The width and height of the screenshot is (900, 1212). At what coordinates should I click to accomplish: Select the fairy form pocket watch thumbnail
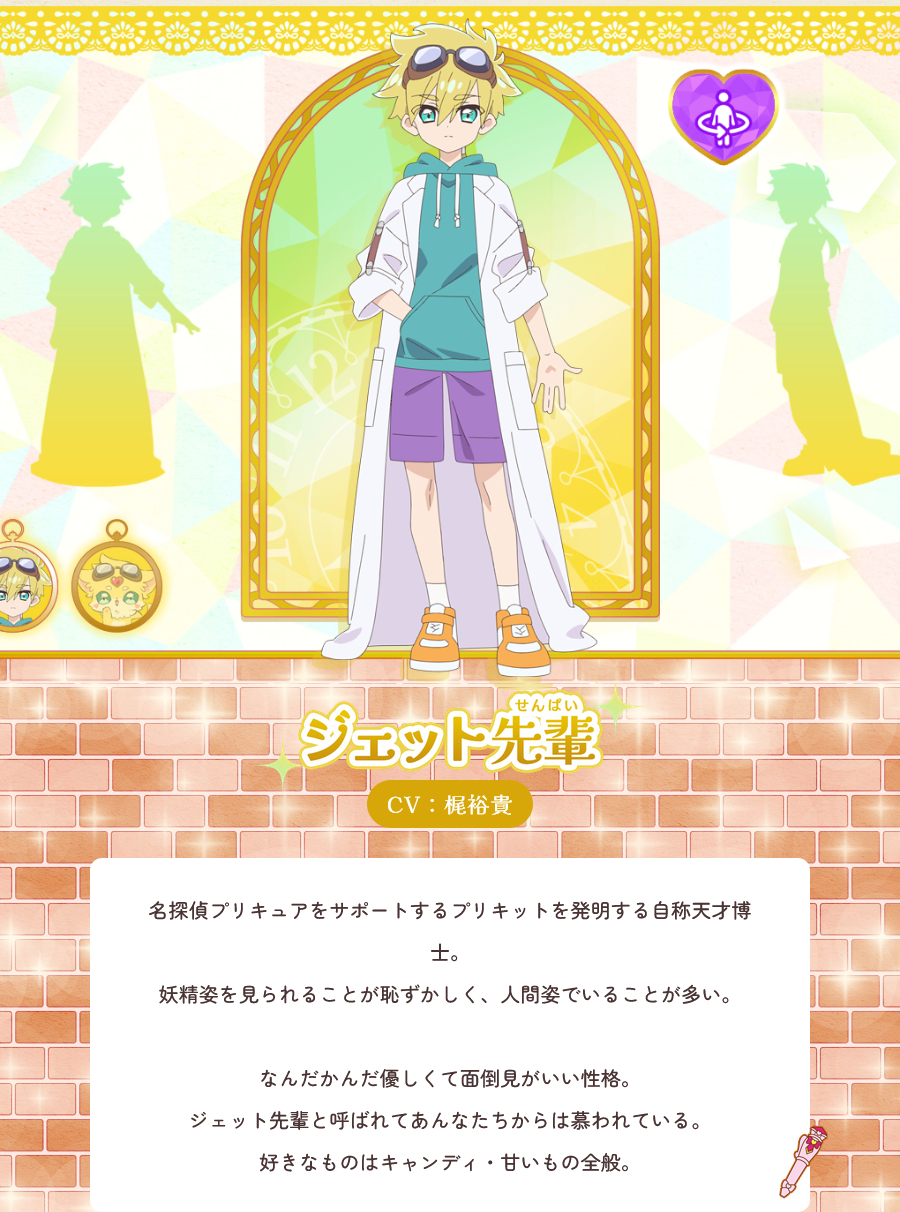pos(116,585)
